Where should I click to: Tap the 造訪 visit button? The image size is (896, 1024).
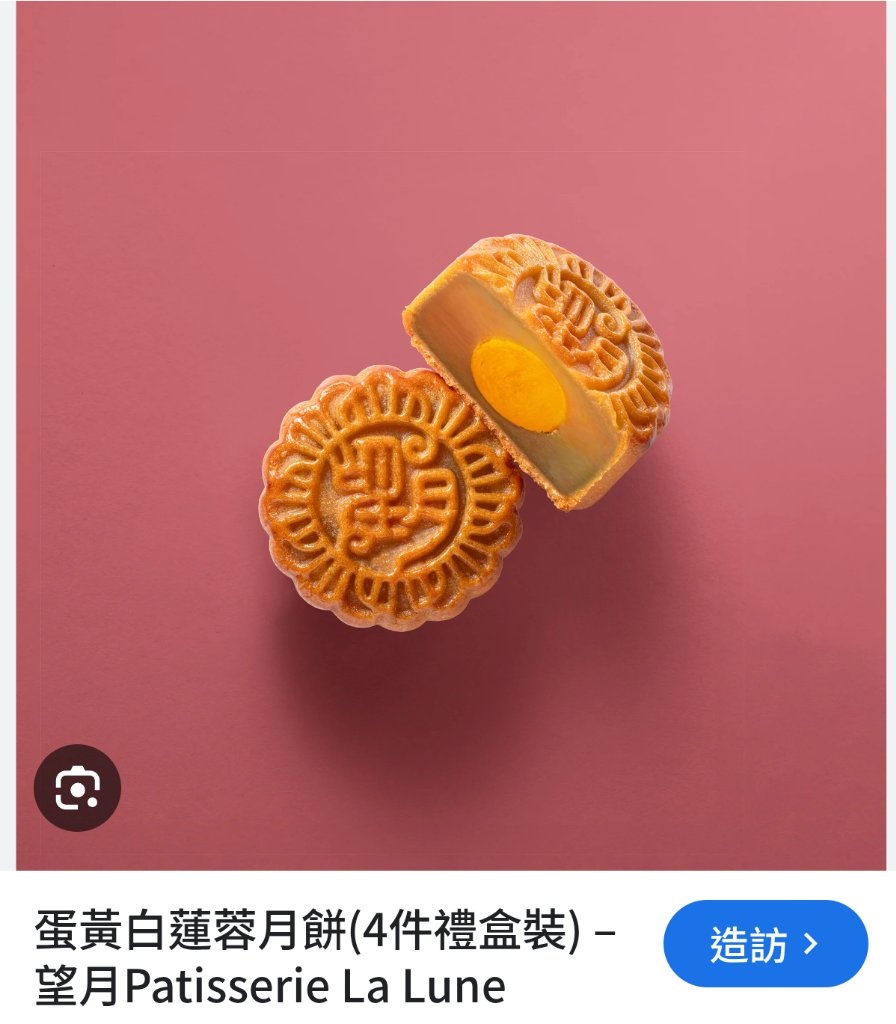coord(765,944)
